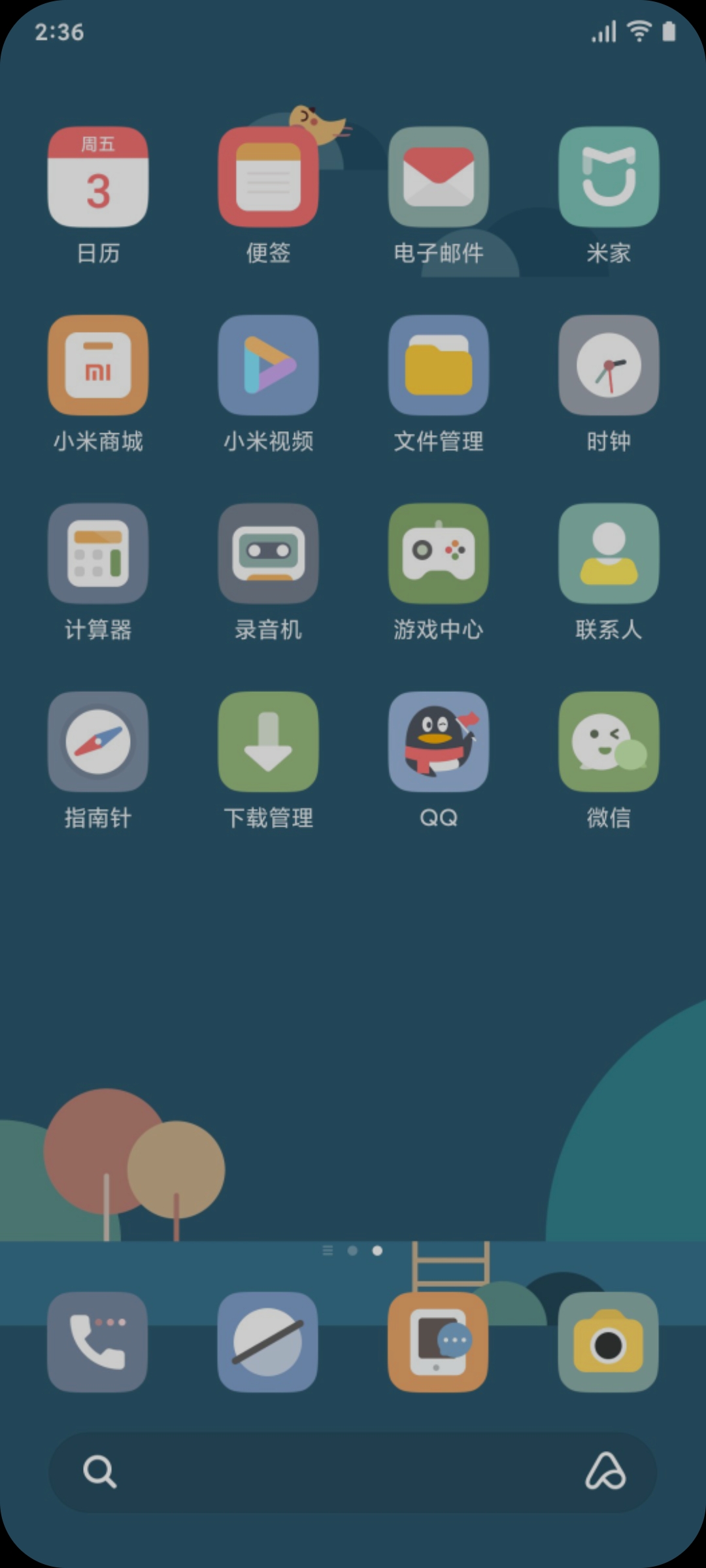Open the phone dialer in the dock
Image resolution: width=706 pixels, height=1568 pixels.
97,1342
